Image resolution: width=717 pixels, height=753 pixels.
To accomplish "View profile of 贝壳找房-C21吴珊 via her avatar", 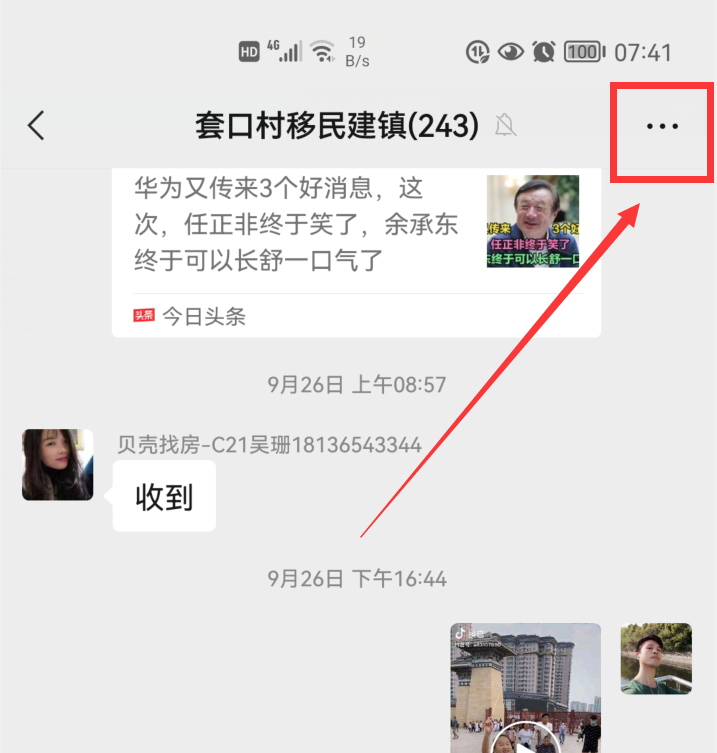I will point(58,465).
